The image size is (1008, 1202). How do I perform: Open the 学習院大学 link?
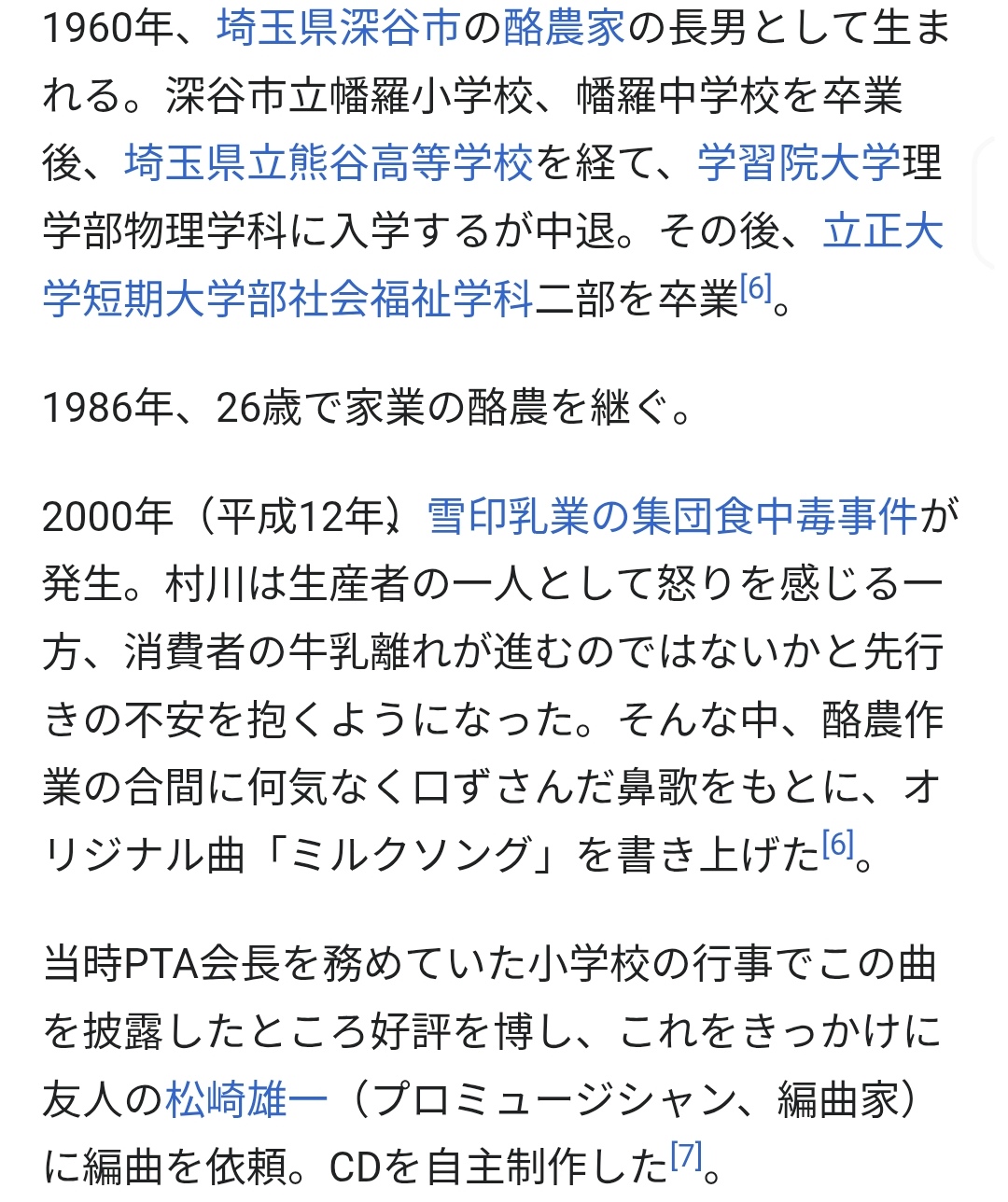[x=799, y=163]
